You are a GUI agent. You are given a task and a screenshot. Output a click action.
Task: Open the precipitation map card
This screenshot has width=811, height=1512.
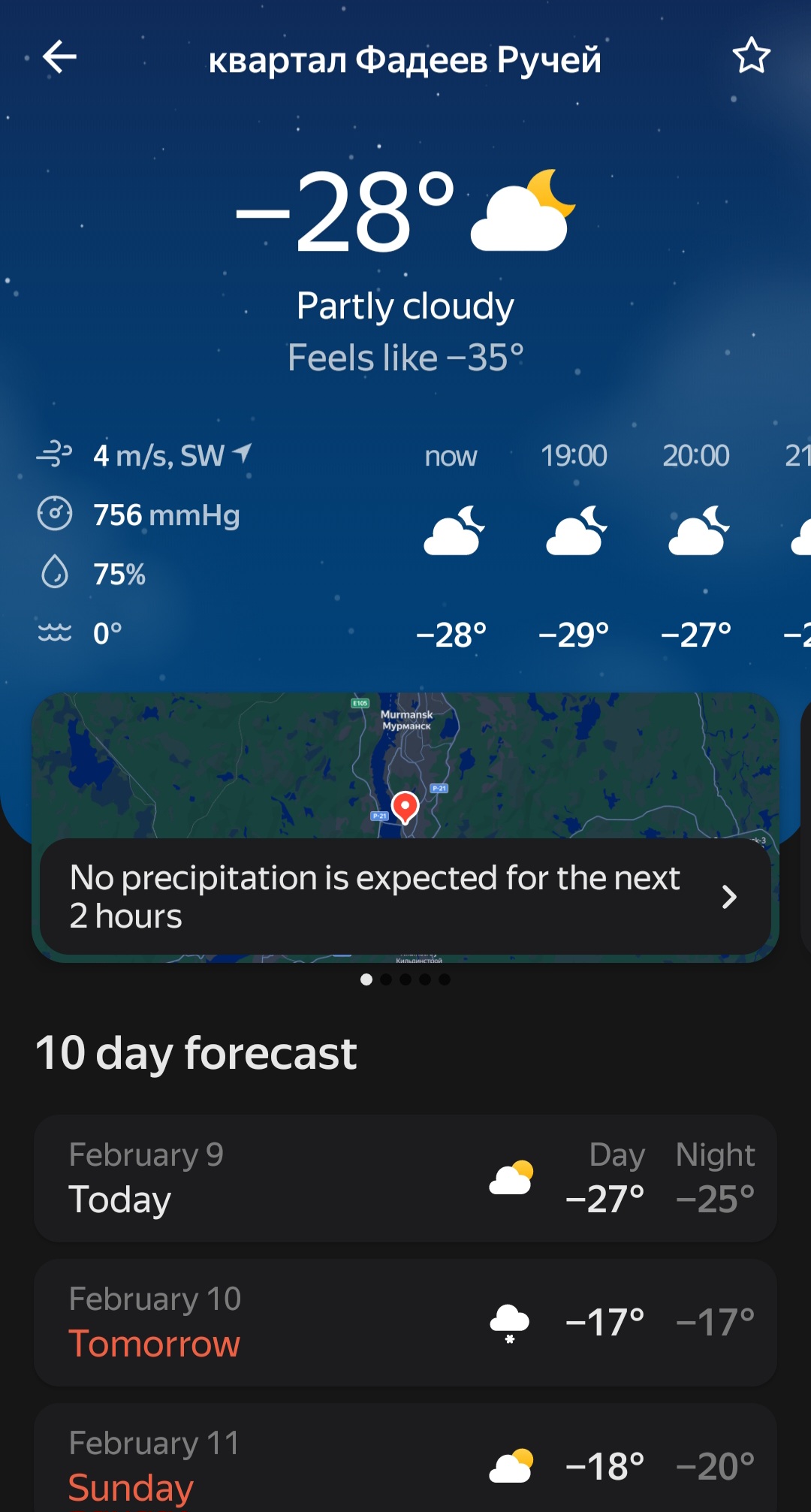405,827
